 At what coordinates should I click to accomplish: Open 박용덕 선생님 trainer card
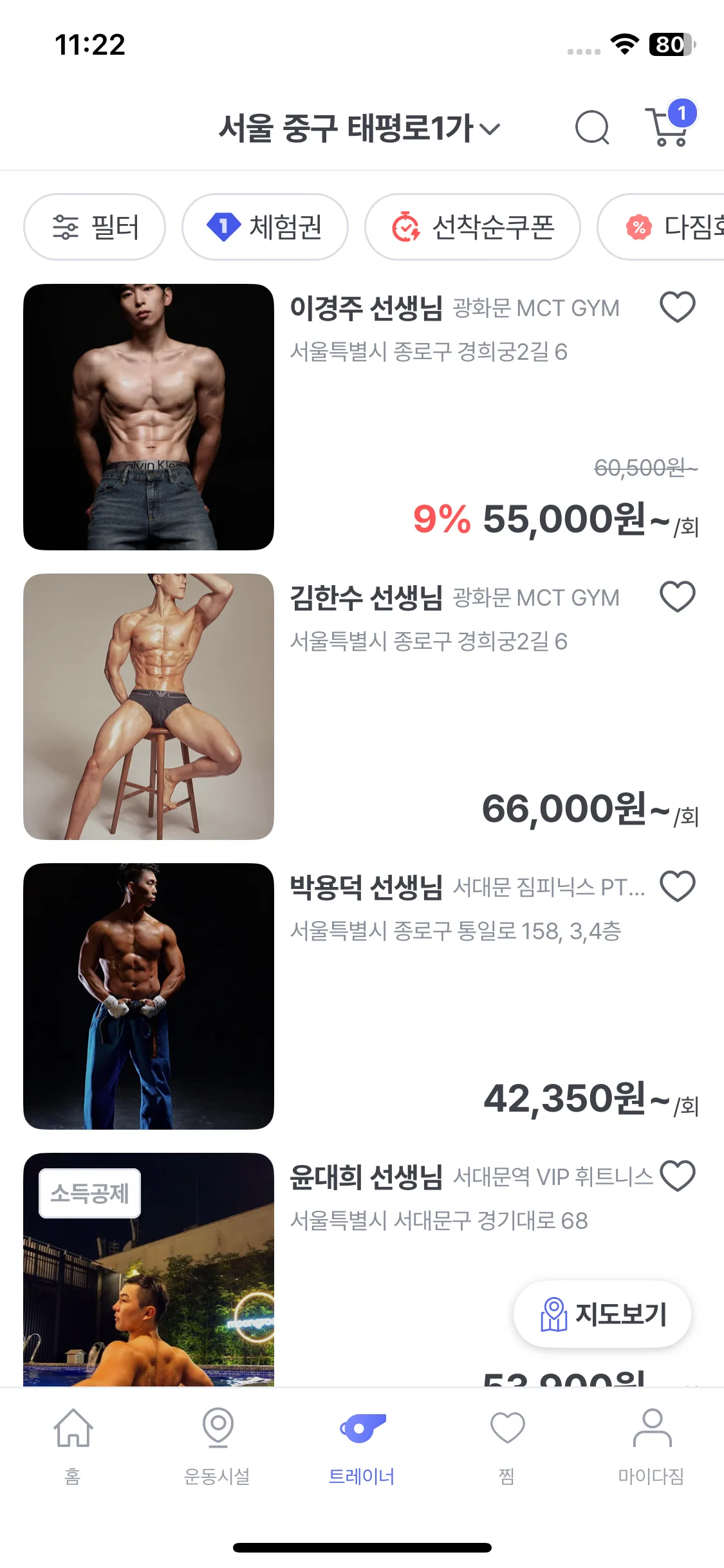[x=366, y=888]
